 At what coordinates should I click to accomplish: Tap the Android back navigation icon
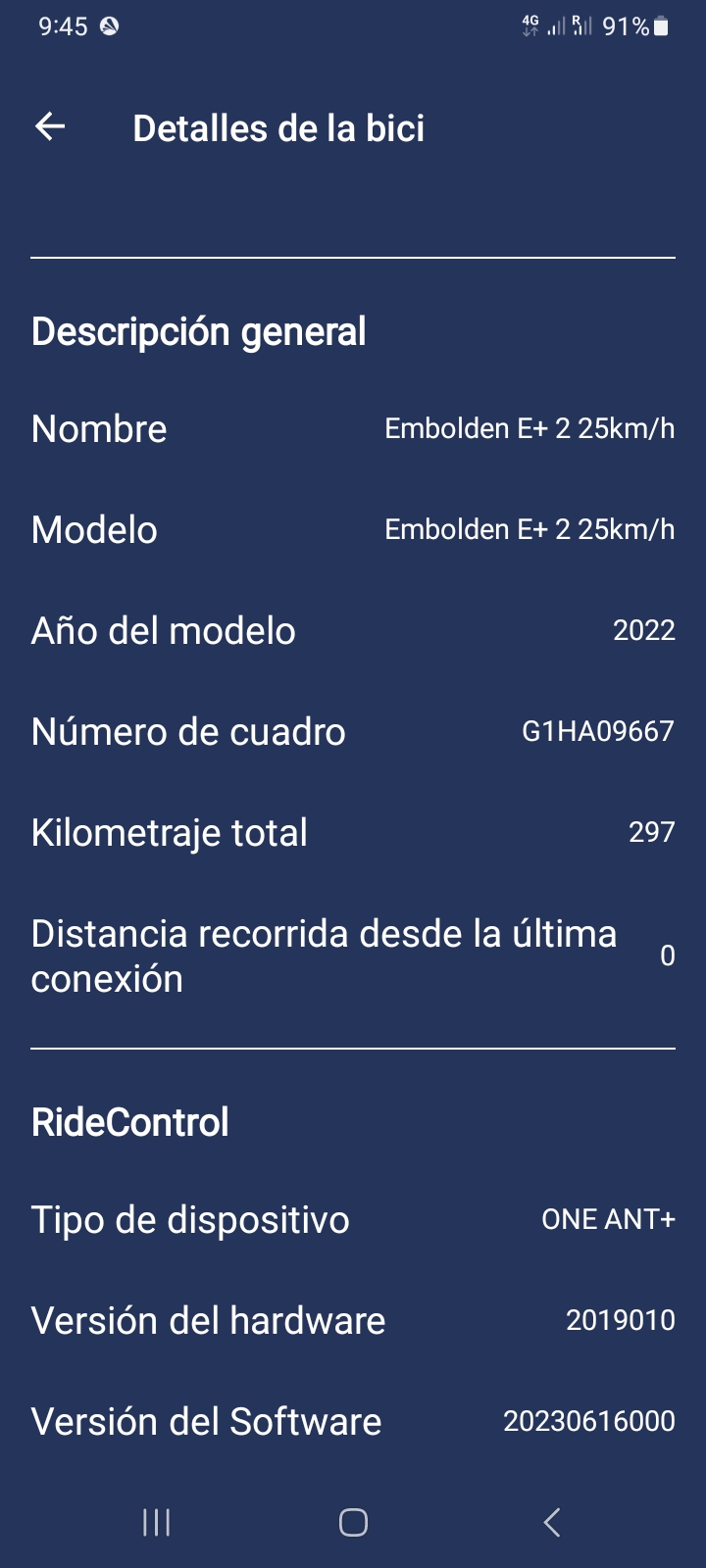(x=551, y=1523)
